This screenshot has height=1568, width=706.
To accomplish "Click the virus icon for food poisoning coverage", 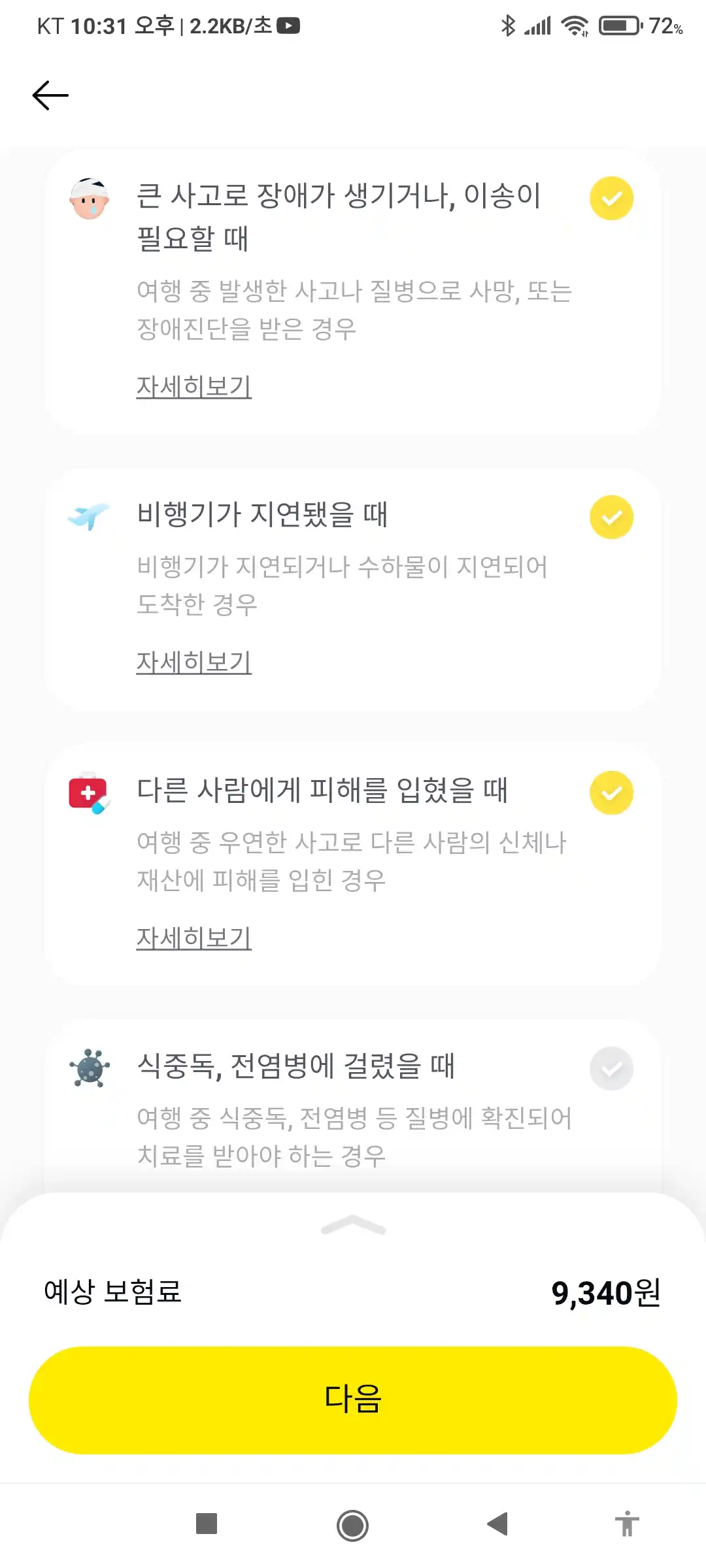I will pyautogui.click(x=89, y=1067).
